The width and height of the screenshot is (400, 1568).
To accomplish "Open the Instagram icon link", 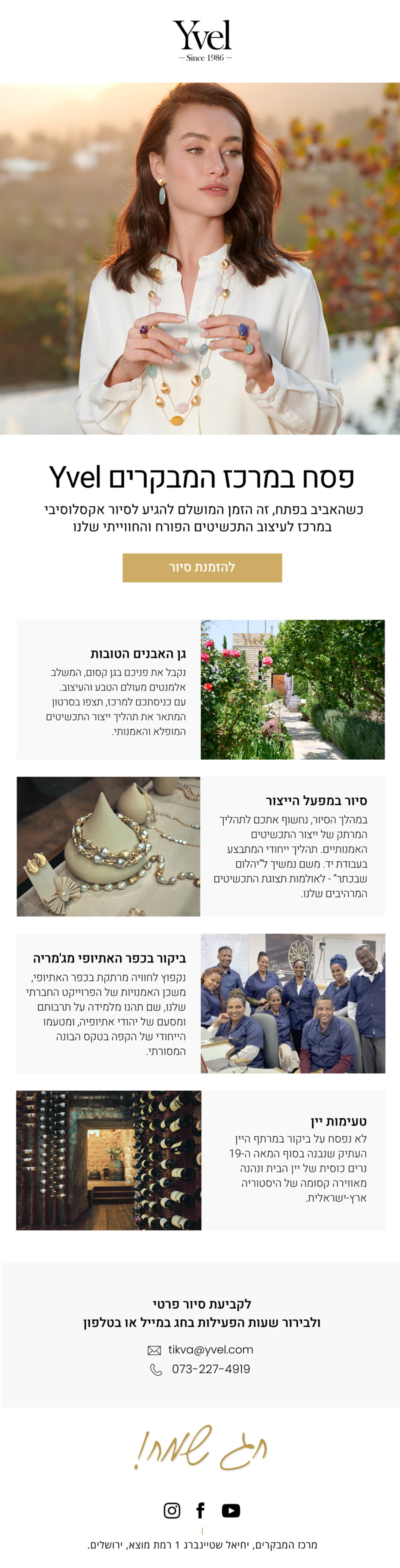I will coord(171,1510).
